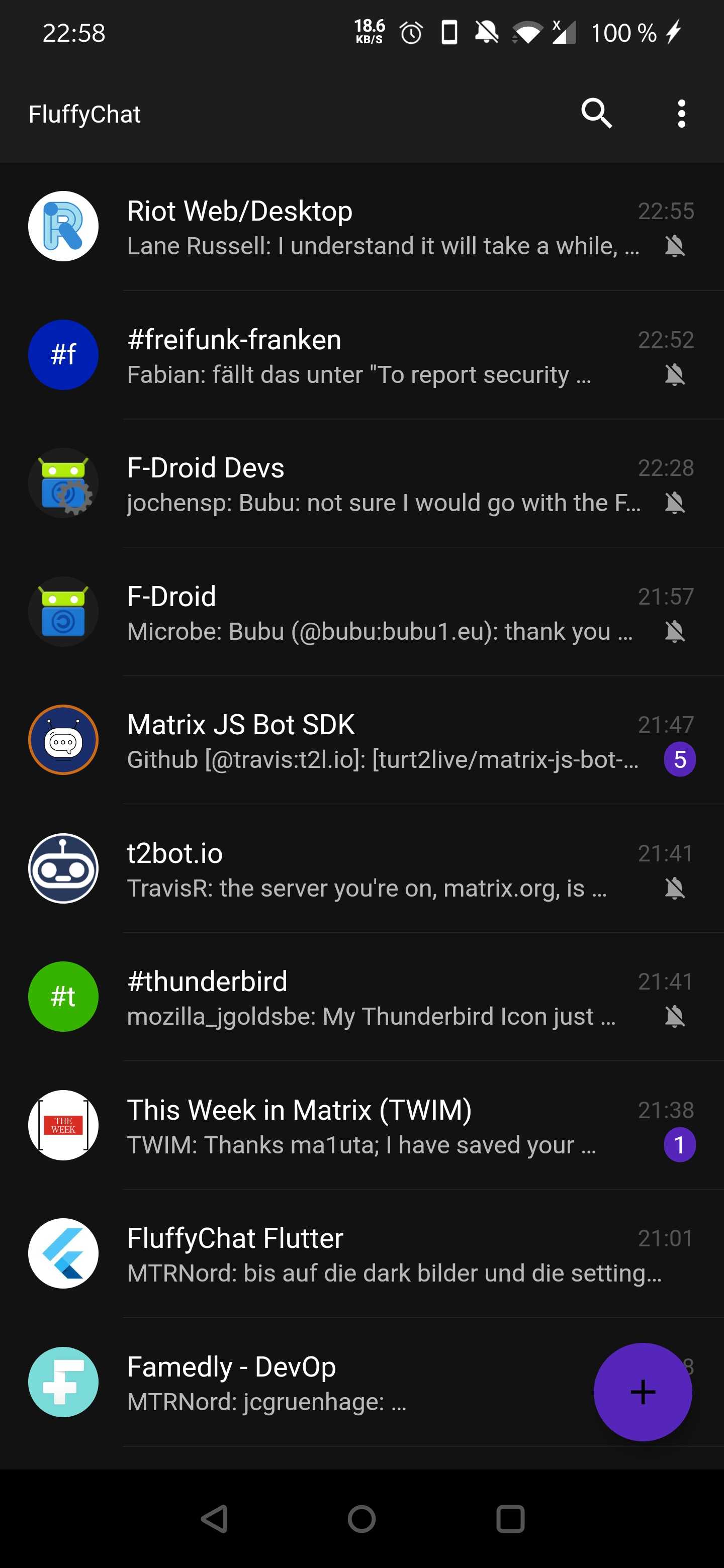Viewport: 724px width, 1568px height.
Task: Tap the Matrix JS Bot SDK avatar
Action: [x=63, y=740]
